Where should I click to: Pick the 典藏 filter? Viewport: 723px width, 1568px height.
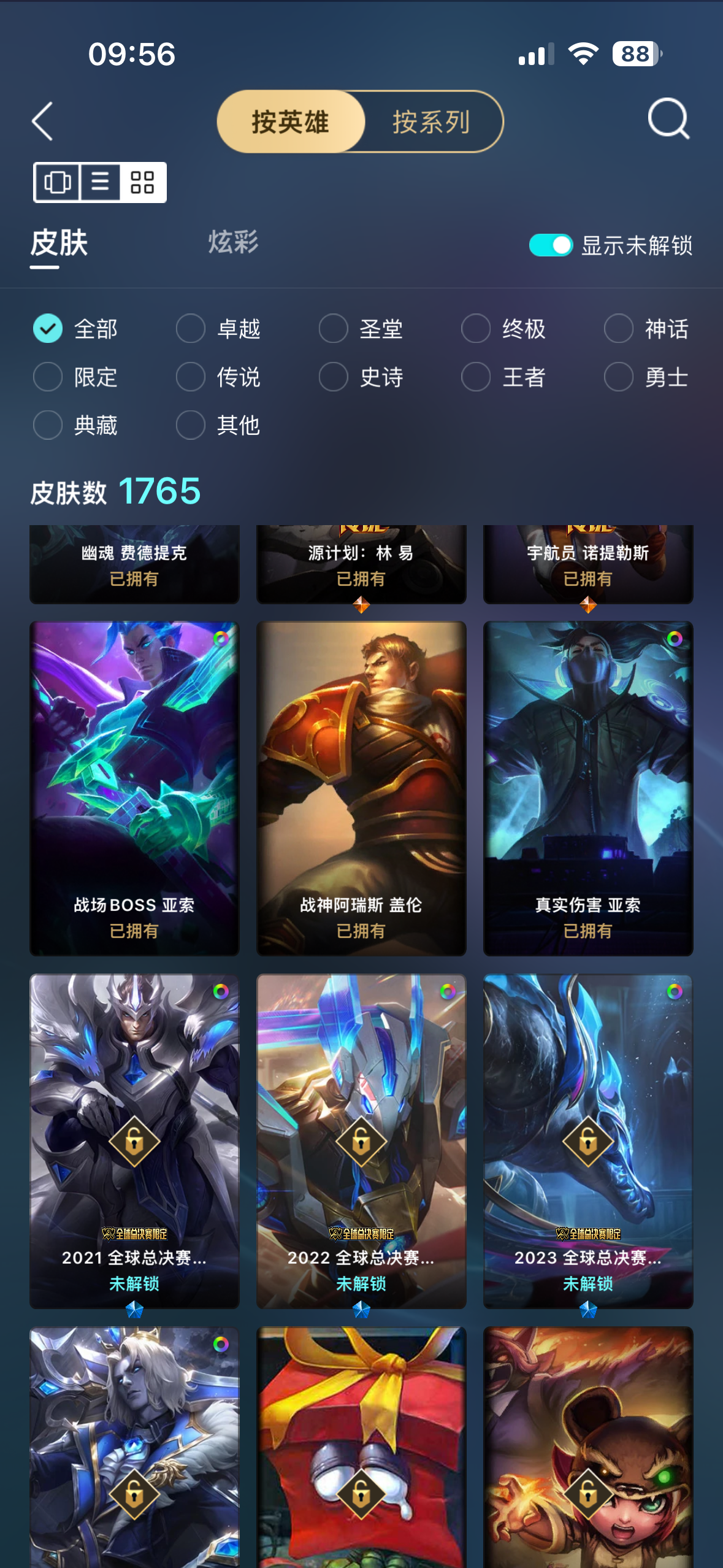75,425
